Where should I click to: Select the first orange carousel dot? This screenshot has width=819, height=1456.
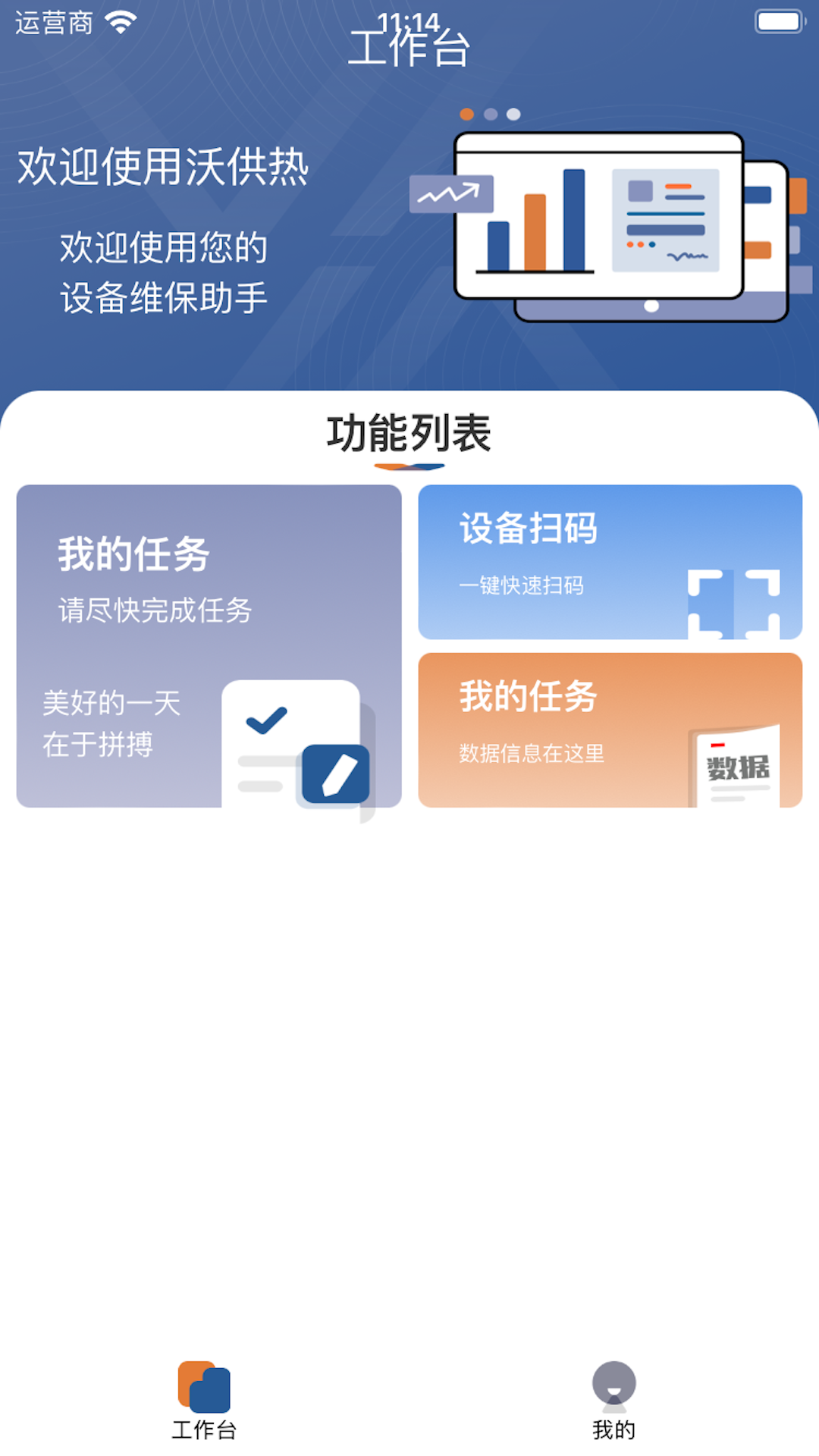[466, 115]
